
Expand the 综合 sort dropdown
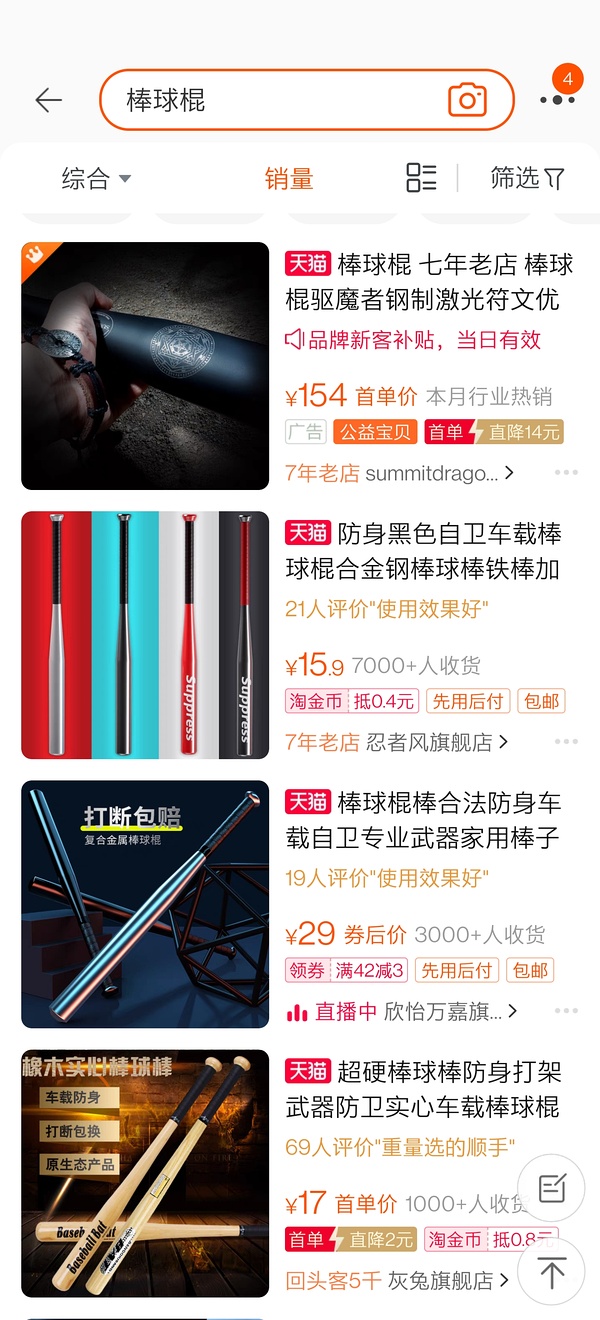point(96,179)
